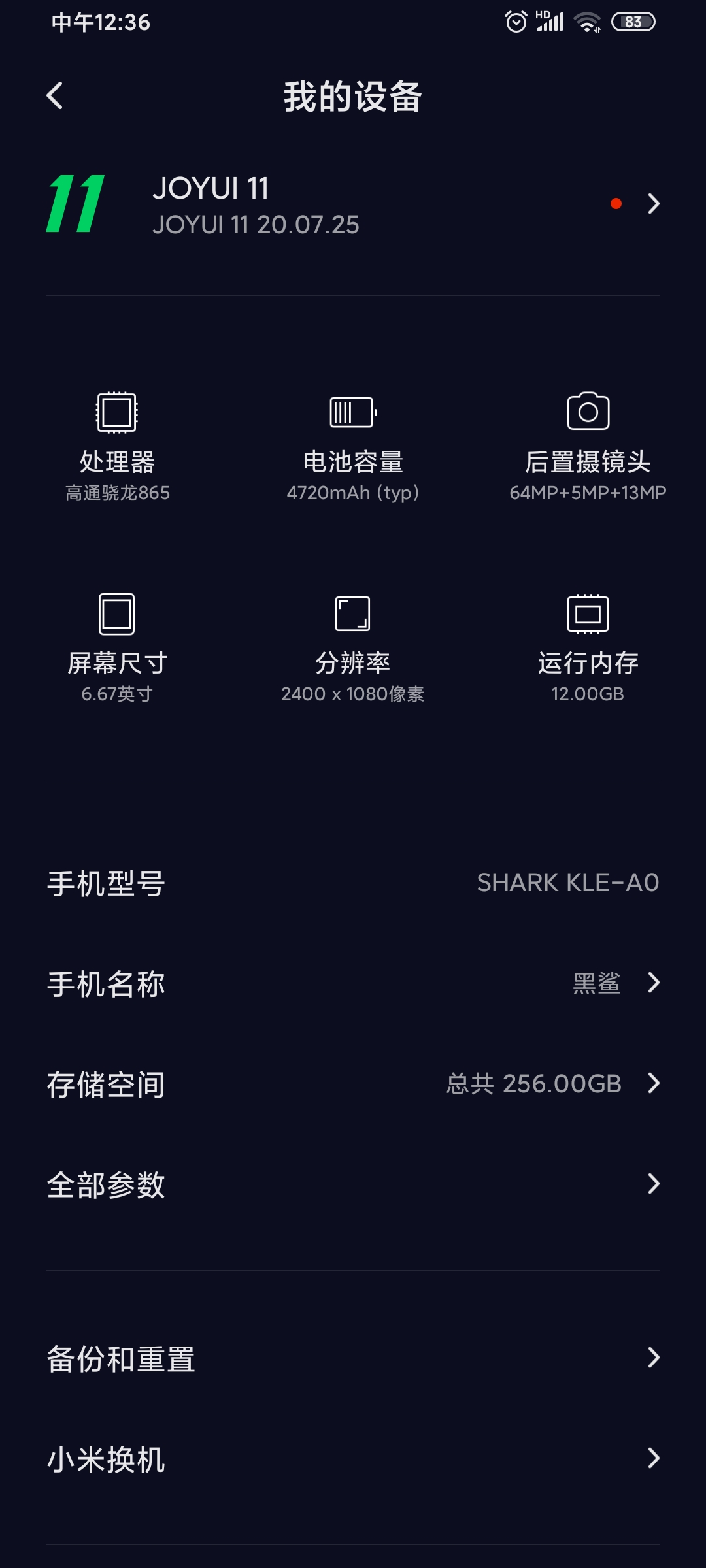Screen dimensions: 706x1568
Task: Open 存储空间 storage details
Action: point(353,1084)
